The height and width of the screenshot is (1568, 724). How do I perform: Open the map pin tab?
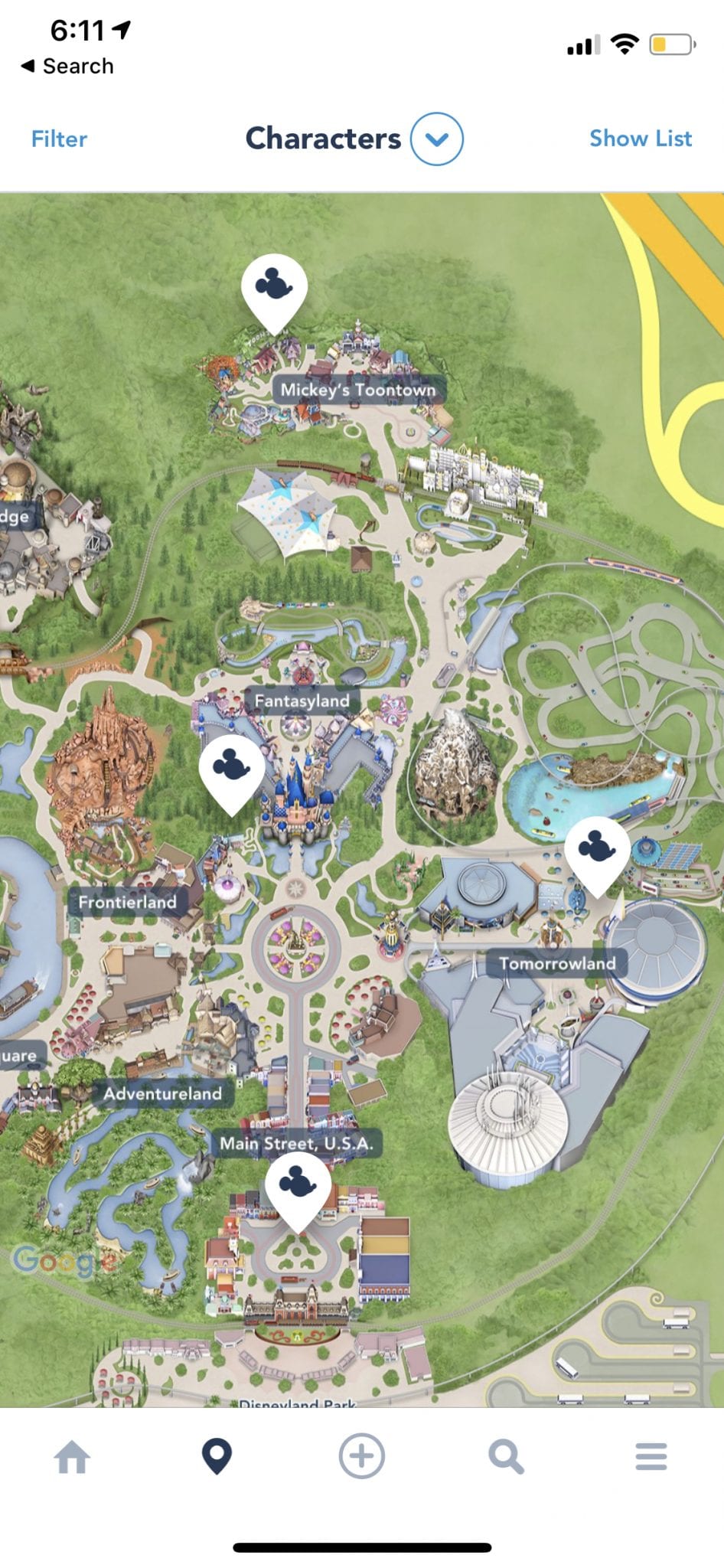click(x=217, y=1456)
